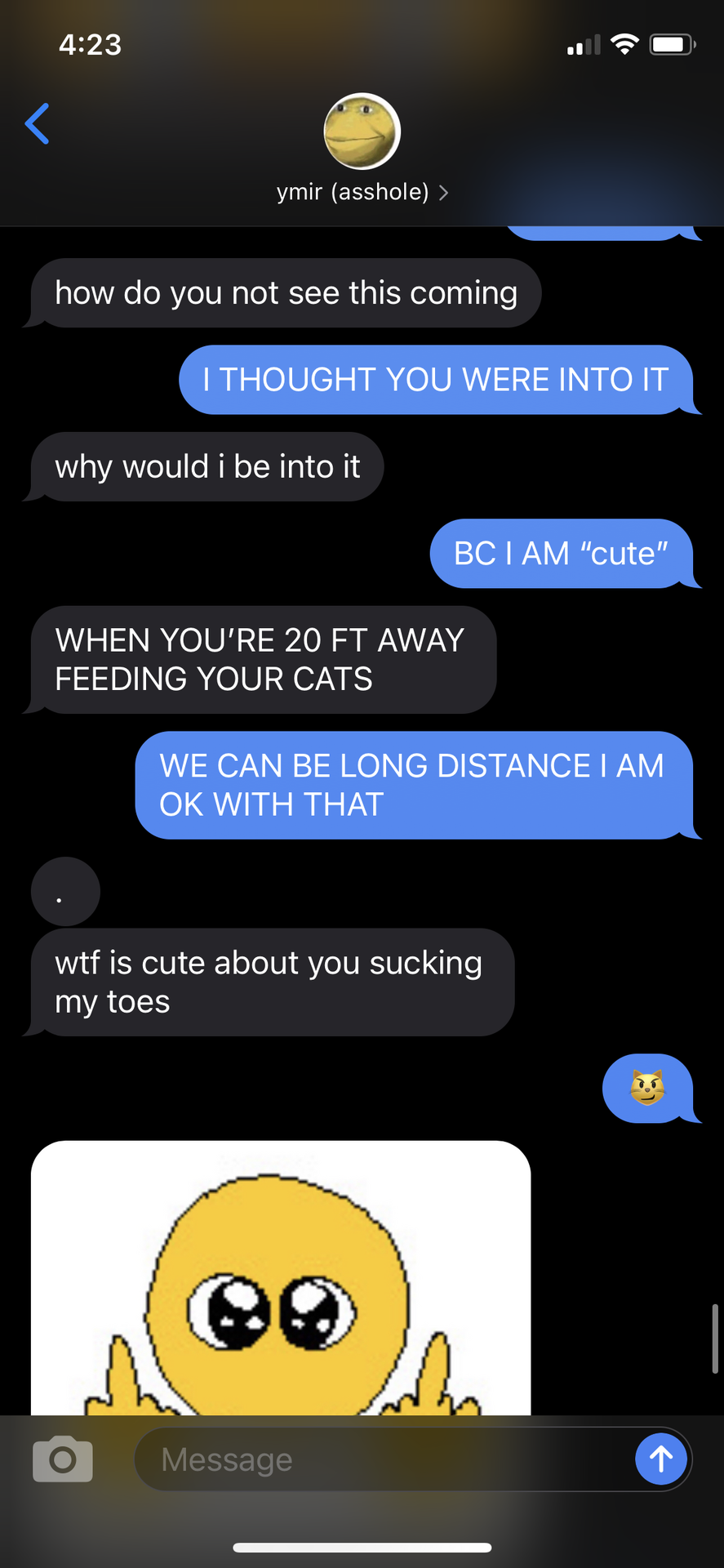The height and width of the screenshot is (1568, 724).
Task: Focus the Message text field
Action: pos(384,1459)
